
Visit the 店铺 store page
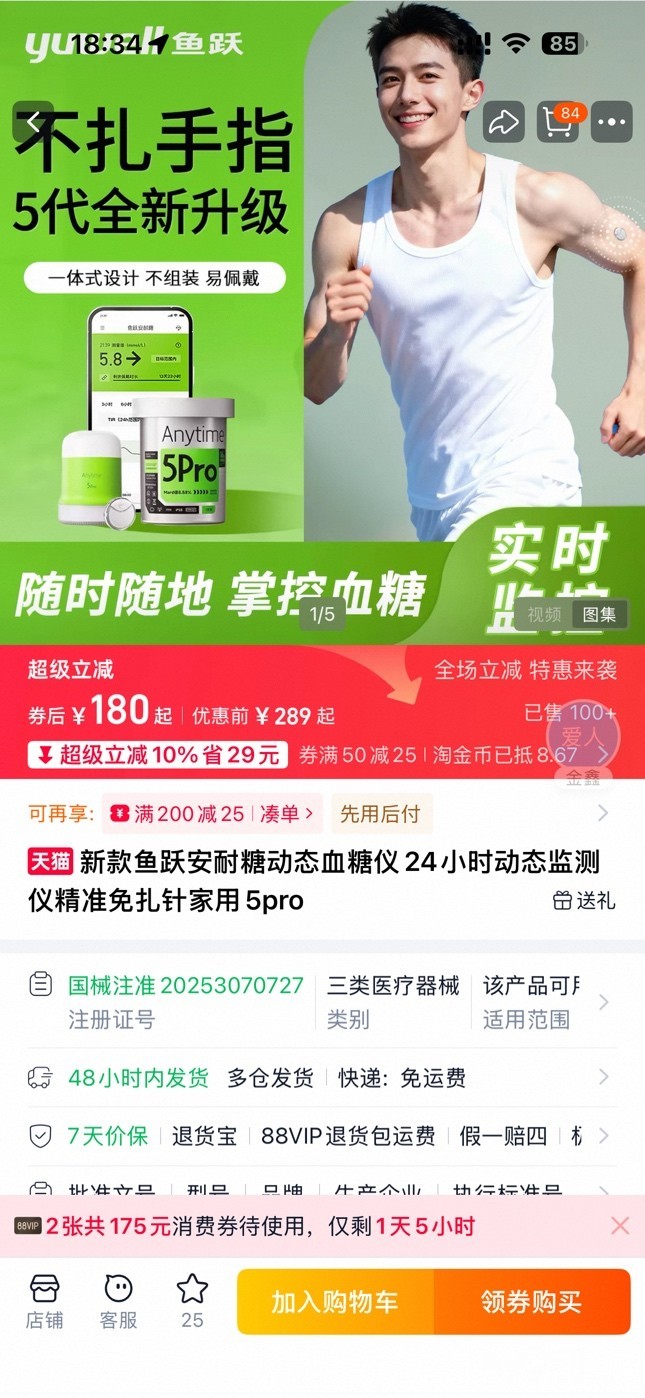point(44,1301)
